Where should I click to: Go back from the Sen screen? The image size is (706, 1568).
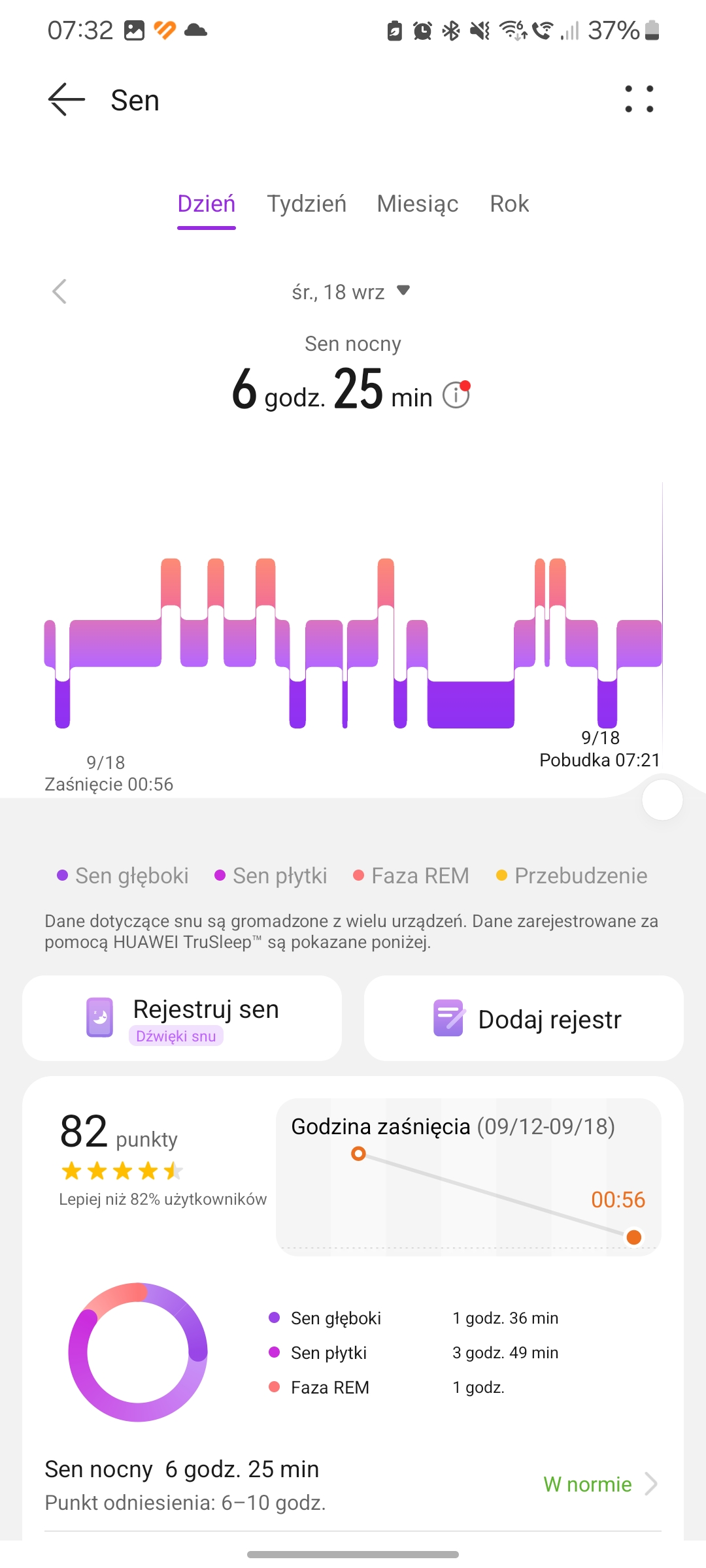[x=67, y=100]
